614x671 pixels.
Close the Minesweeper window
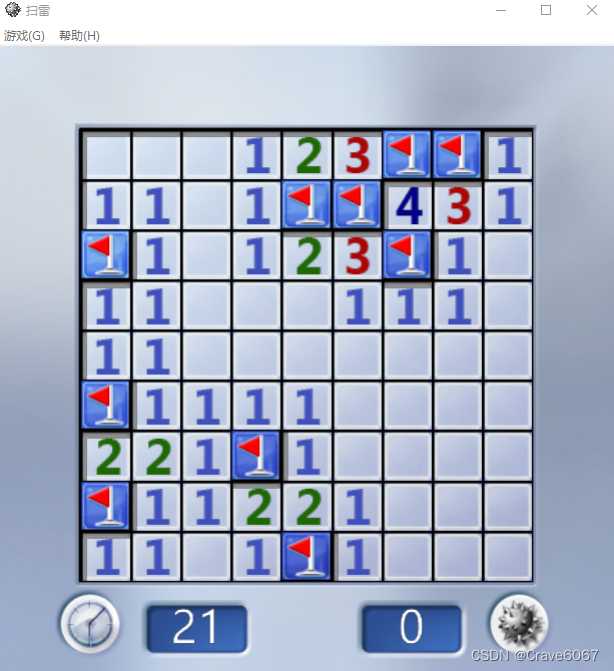point(592,10)
